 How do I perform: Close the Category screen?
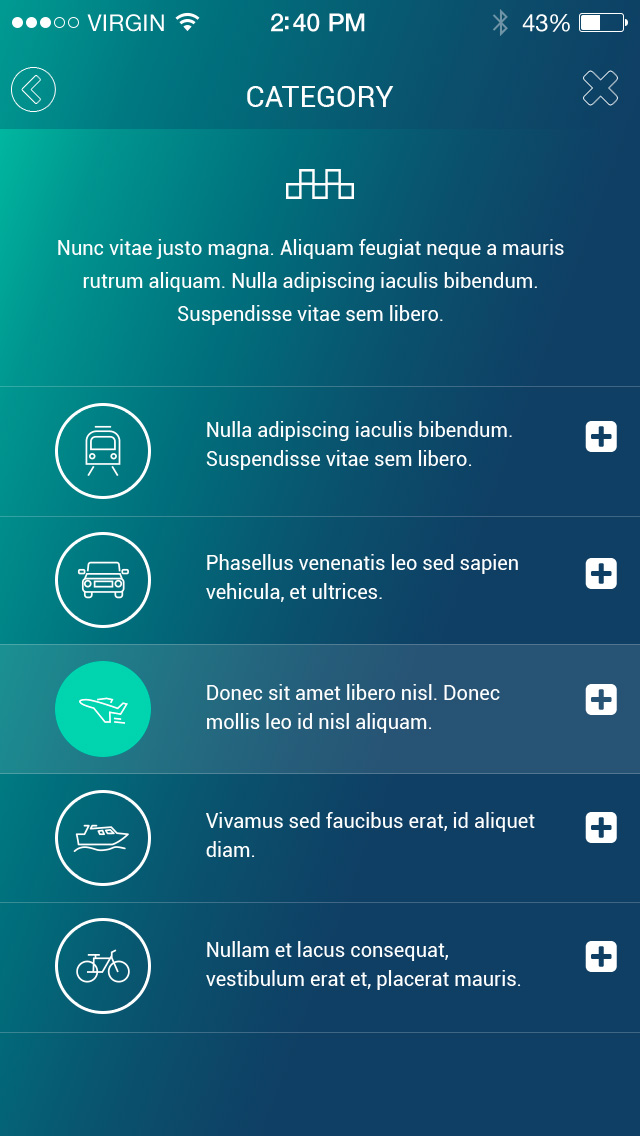[x=600, y=88]
